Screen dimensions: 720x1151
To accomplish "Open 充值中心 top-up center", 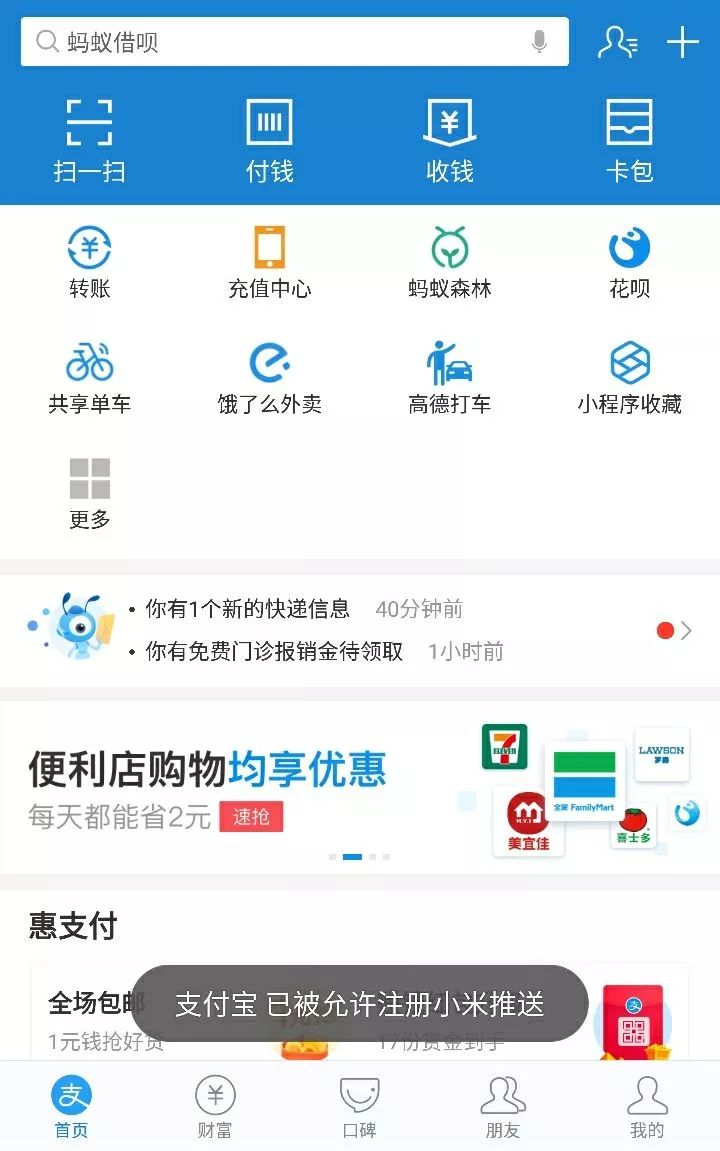I will [x=269, y=262].
